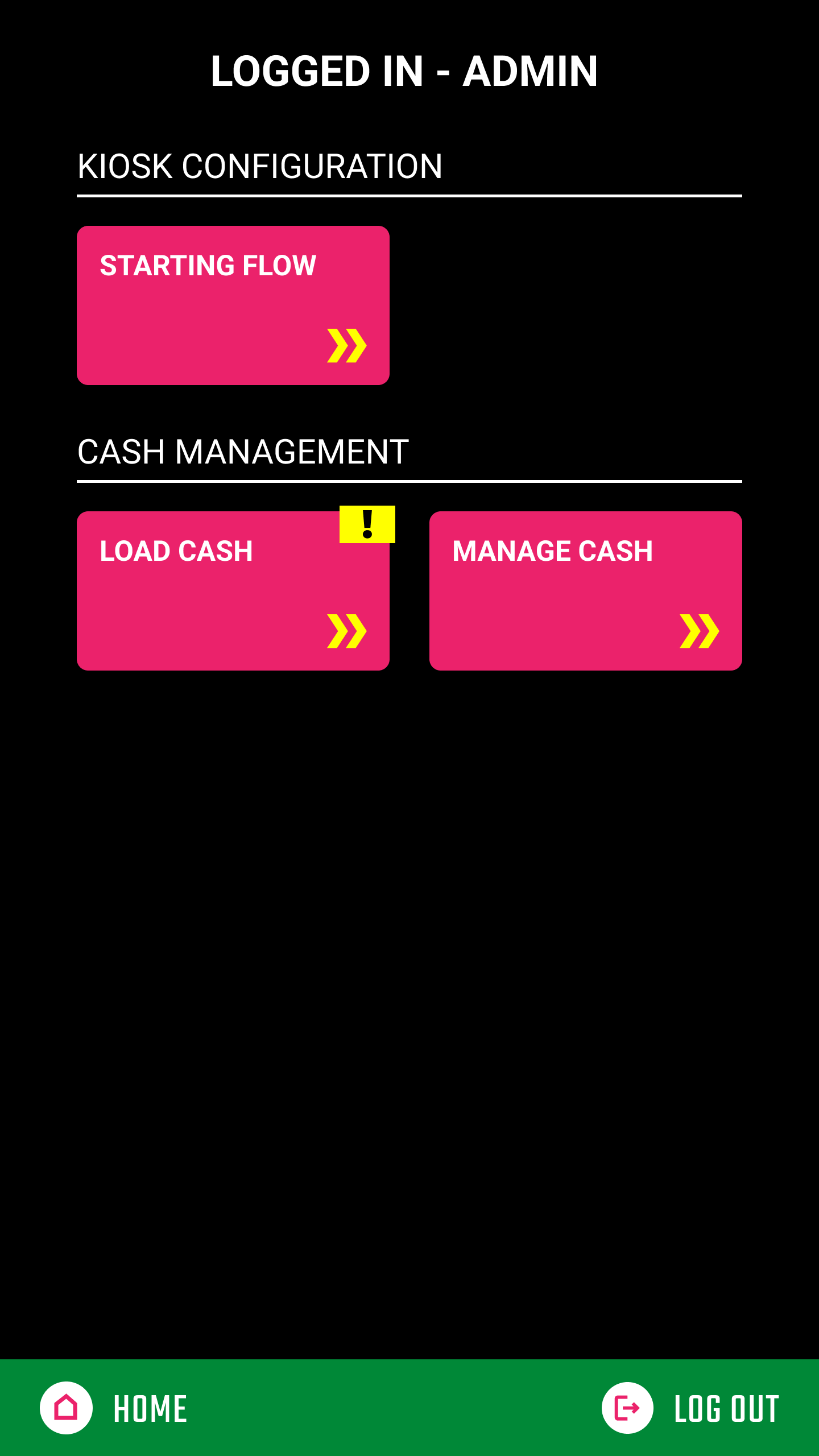
Task: Open the Load Cash option
Action: [233, 591]
